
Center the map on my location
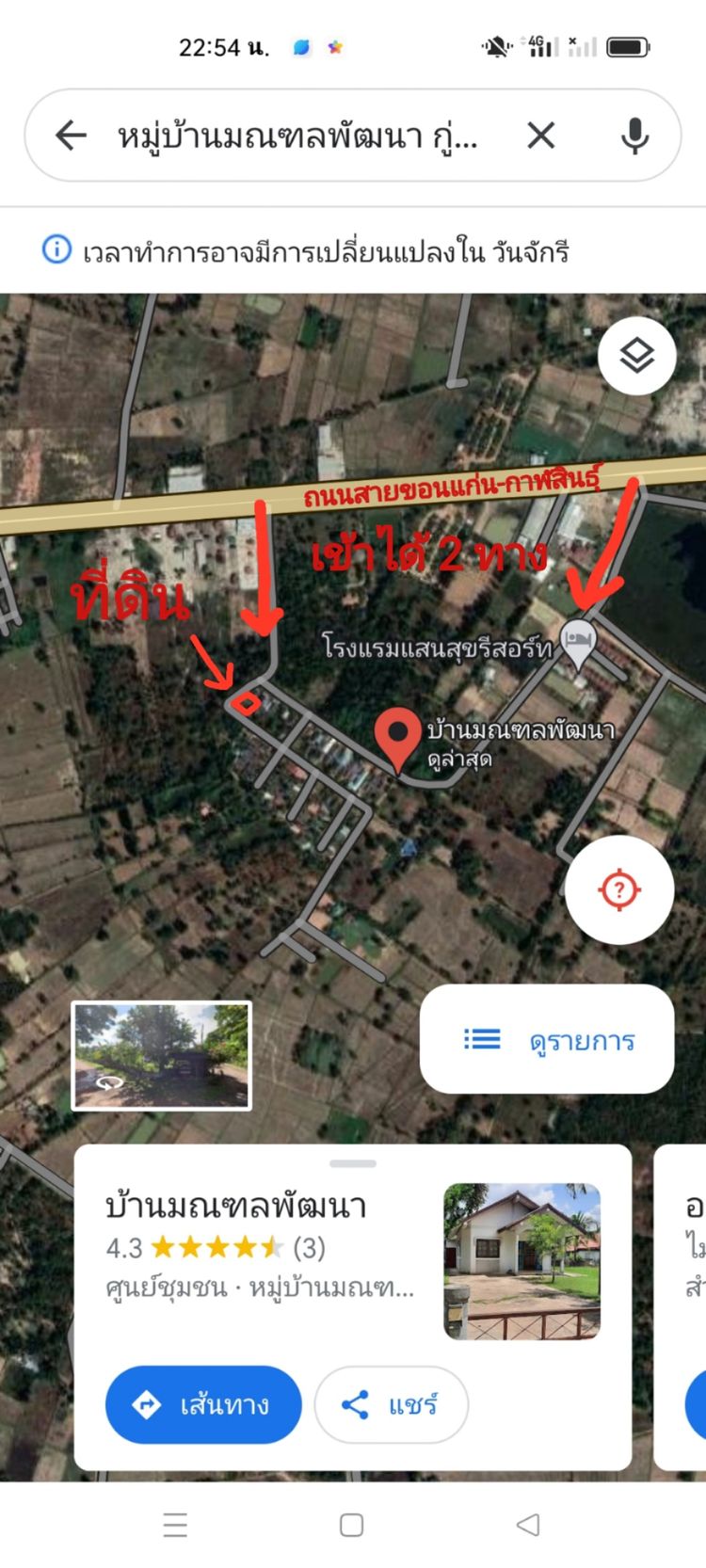[x=618, y=889]
